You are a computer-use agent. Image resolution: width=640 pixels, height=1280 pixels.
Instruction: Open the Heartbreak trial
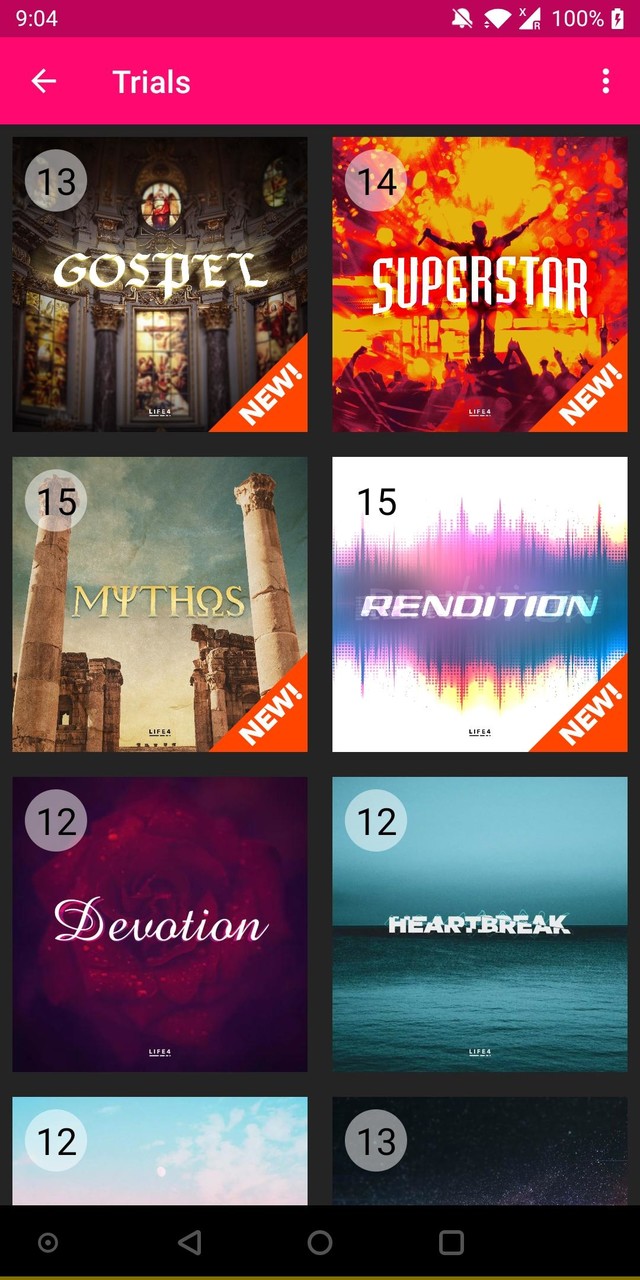click(480, 924)
